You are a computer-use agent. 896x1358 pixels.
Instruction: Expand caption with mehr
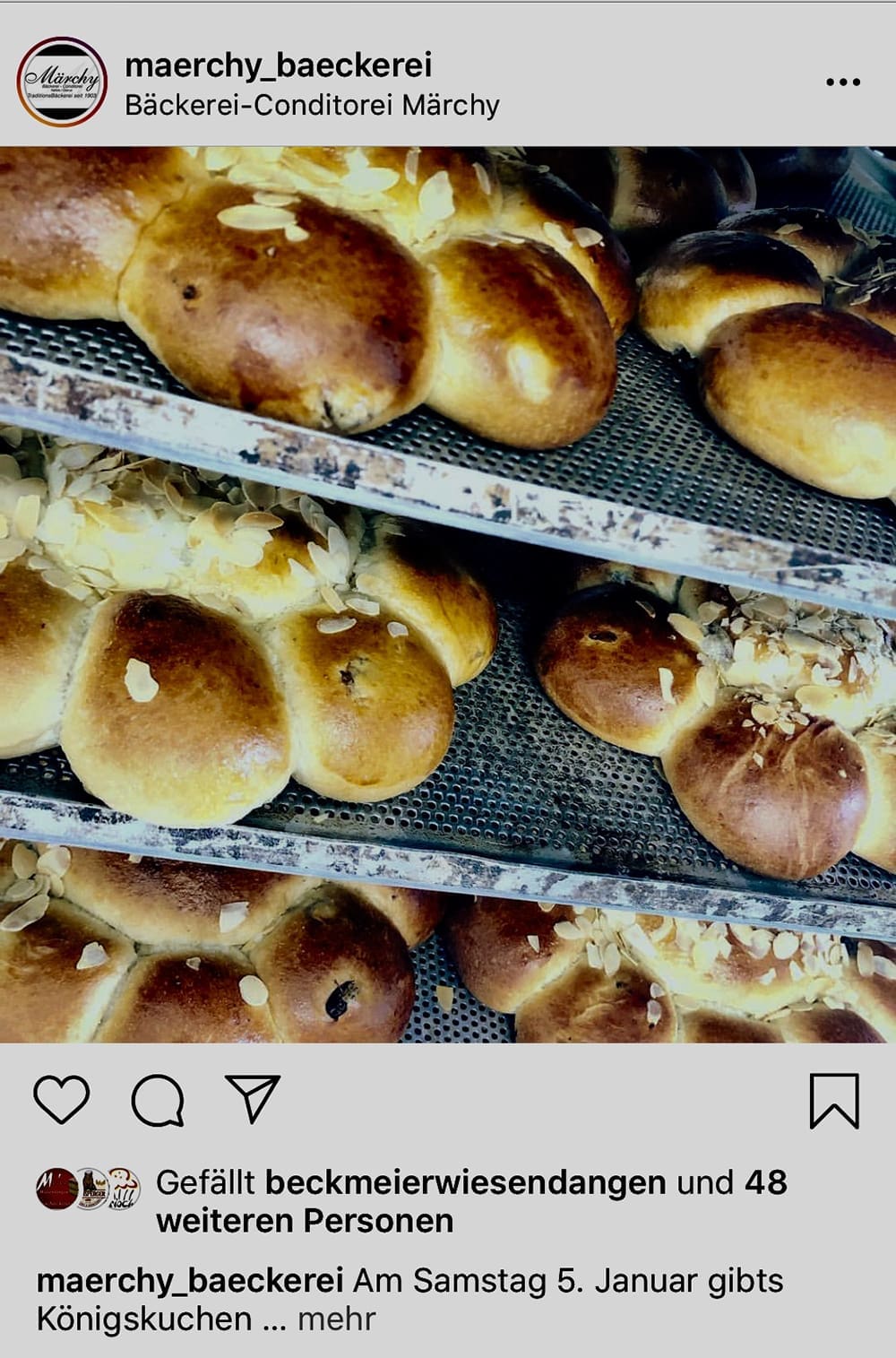[x=336, y=1319]
